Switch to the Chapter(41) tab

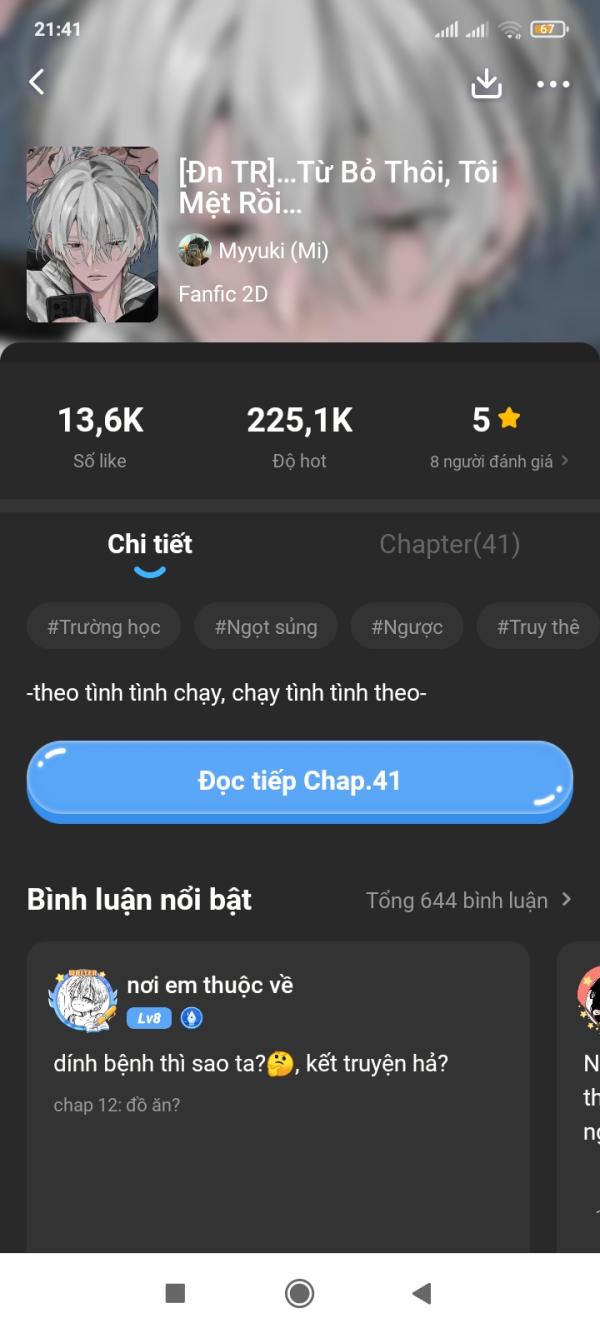450,544
